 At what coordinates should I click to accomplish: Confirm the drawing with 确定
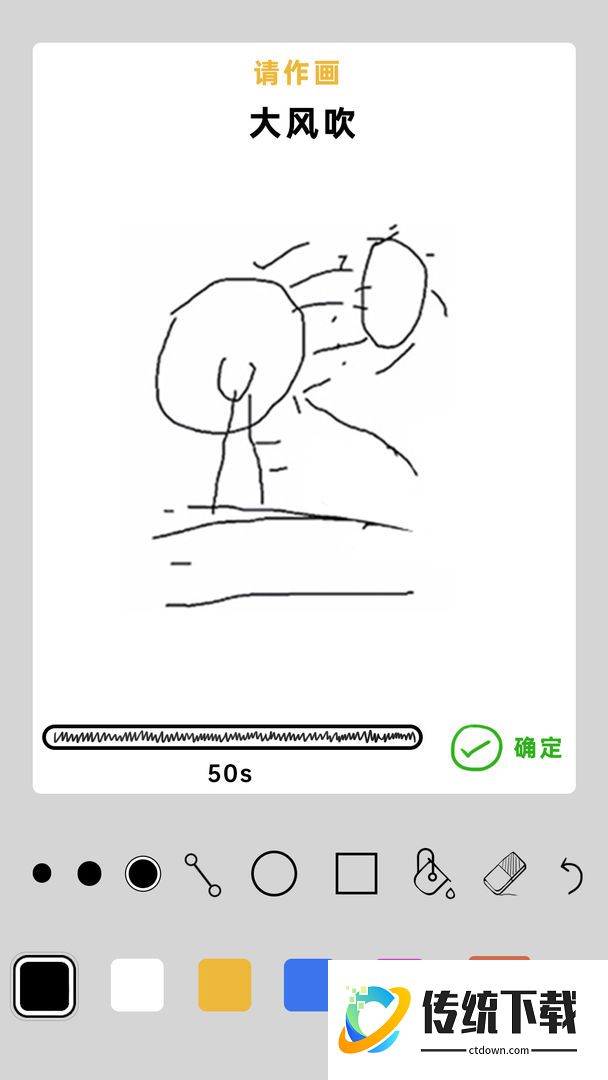506,748
